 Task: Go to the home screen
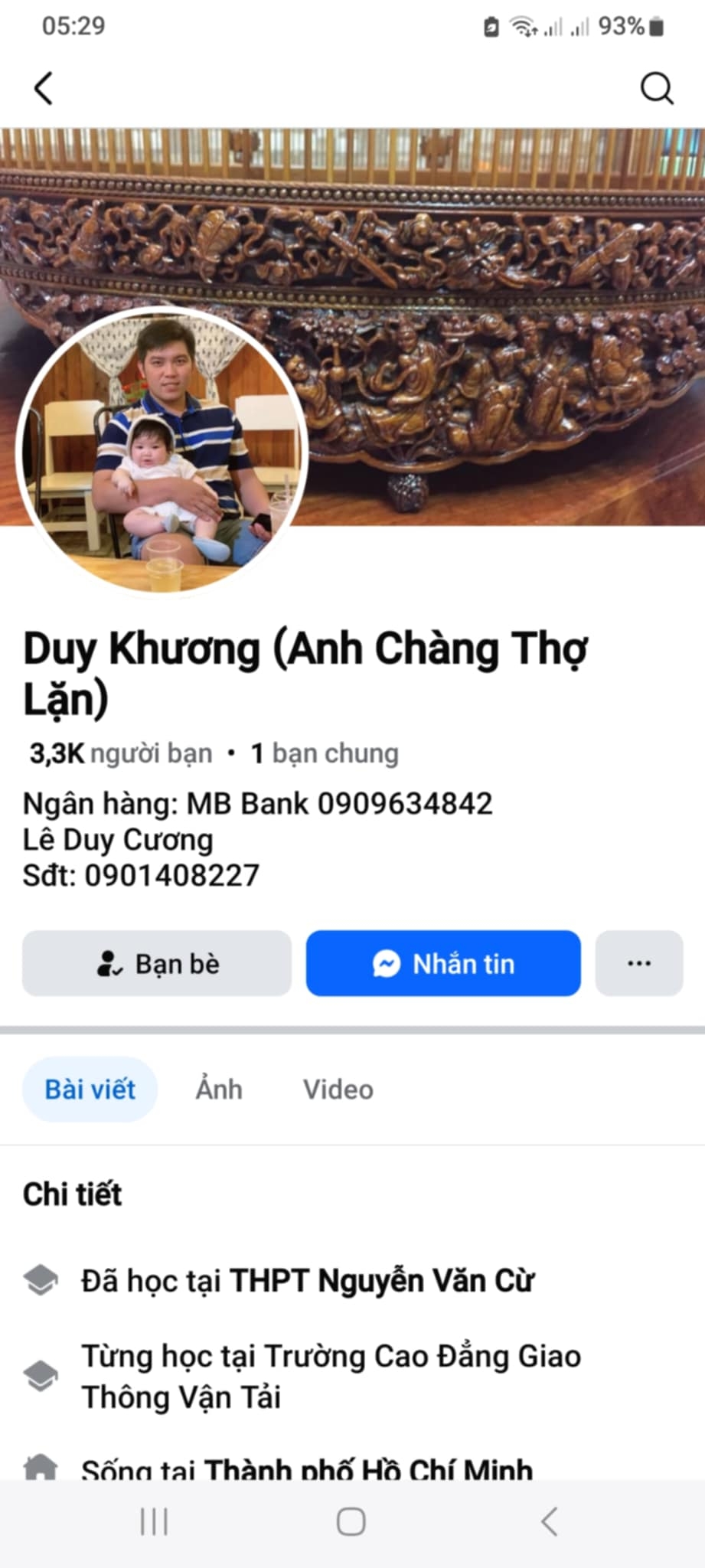click(x=351, y=1522)
